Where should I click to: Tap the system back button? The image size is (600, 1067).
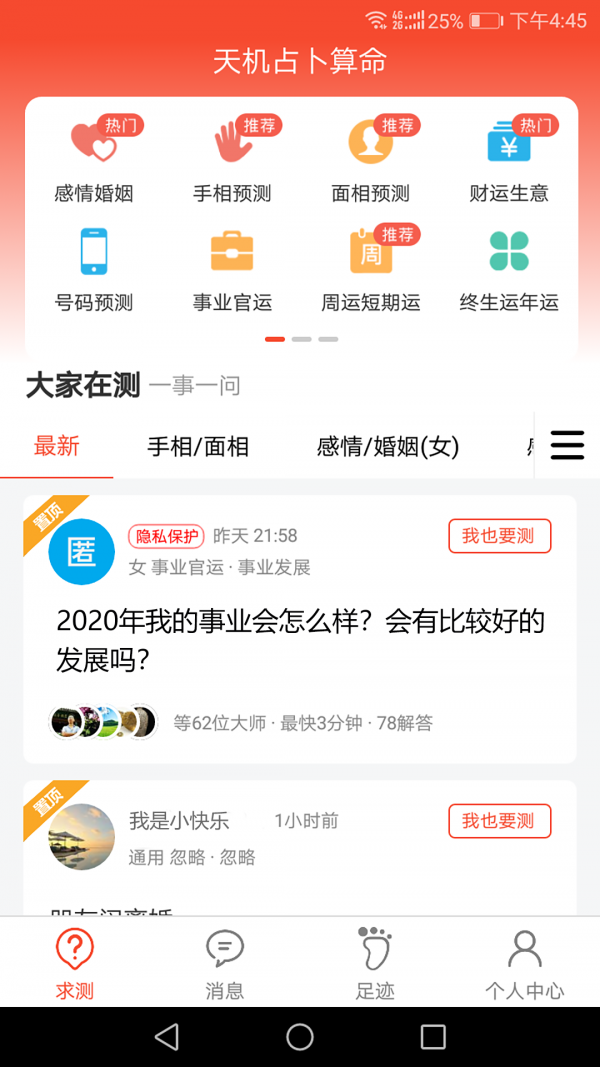point(167,1037)
